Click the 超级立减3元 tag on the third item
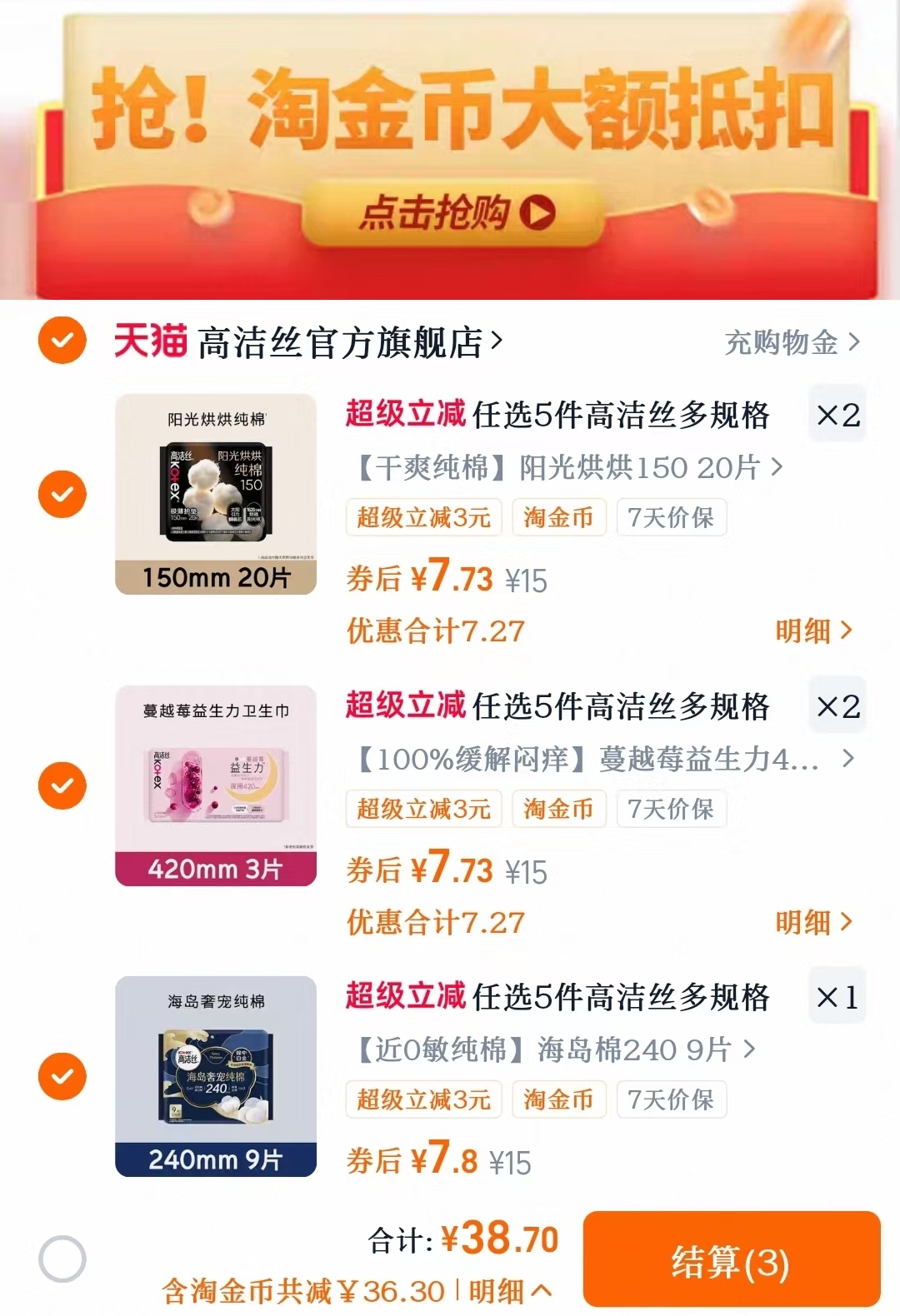This screenshot has width=900, height=1316. (422, 1099)
